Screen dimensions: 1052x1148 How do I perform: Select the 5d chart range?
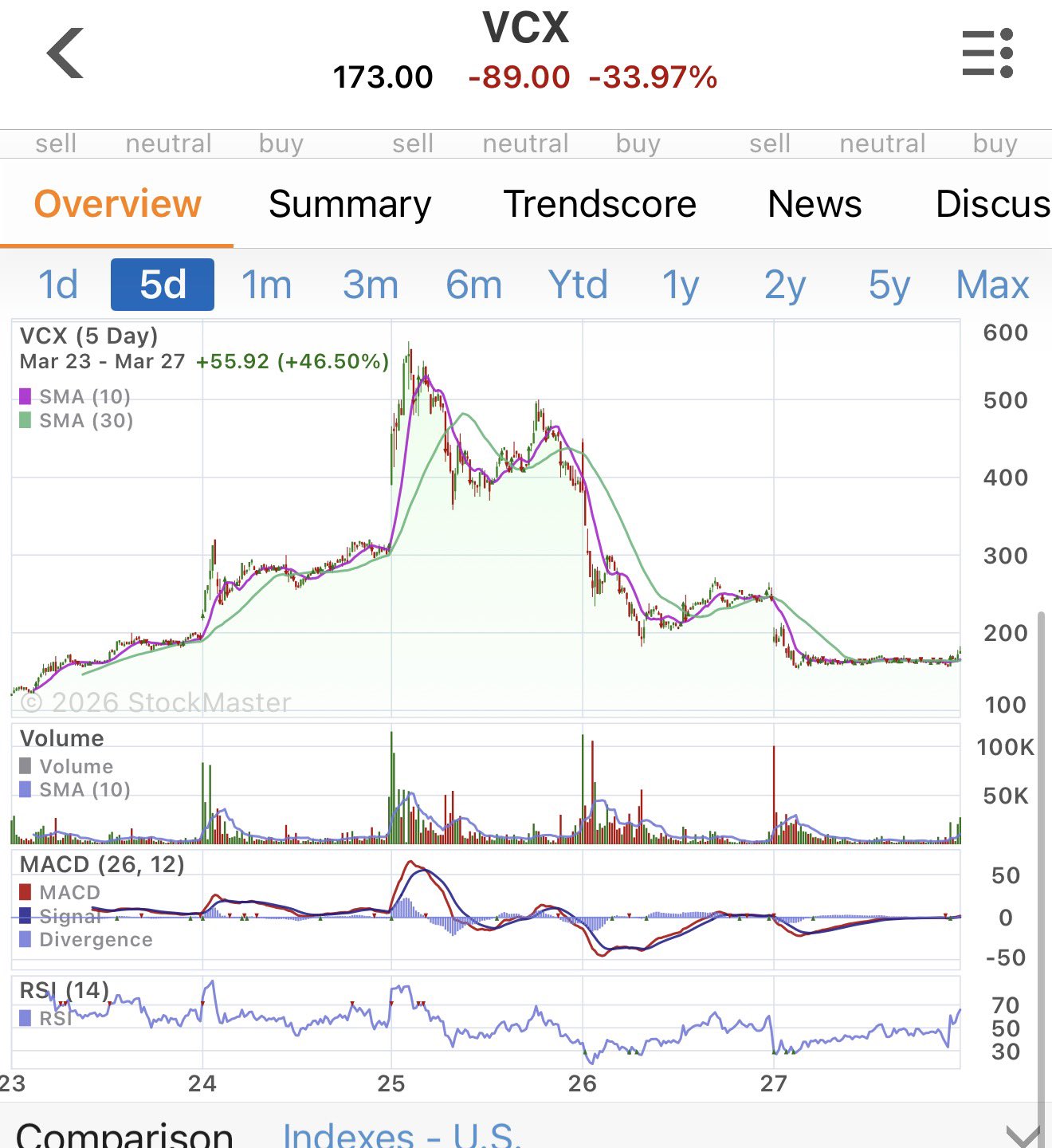click(163, 285)
